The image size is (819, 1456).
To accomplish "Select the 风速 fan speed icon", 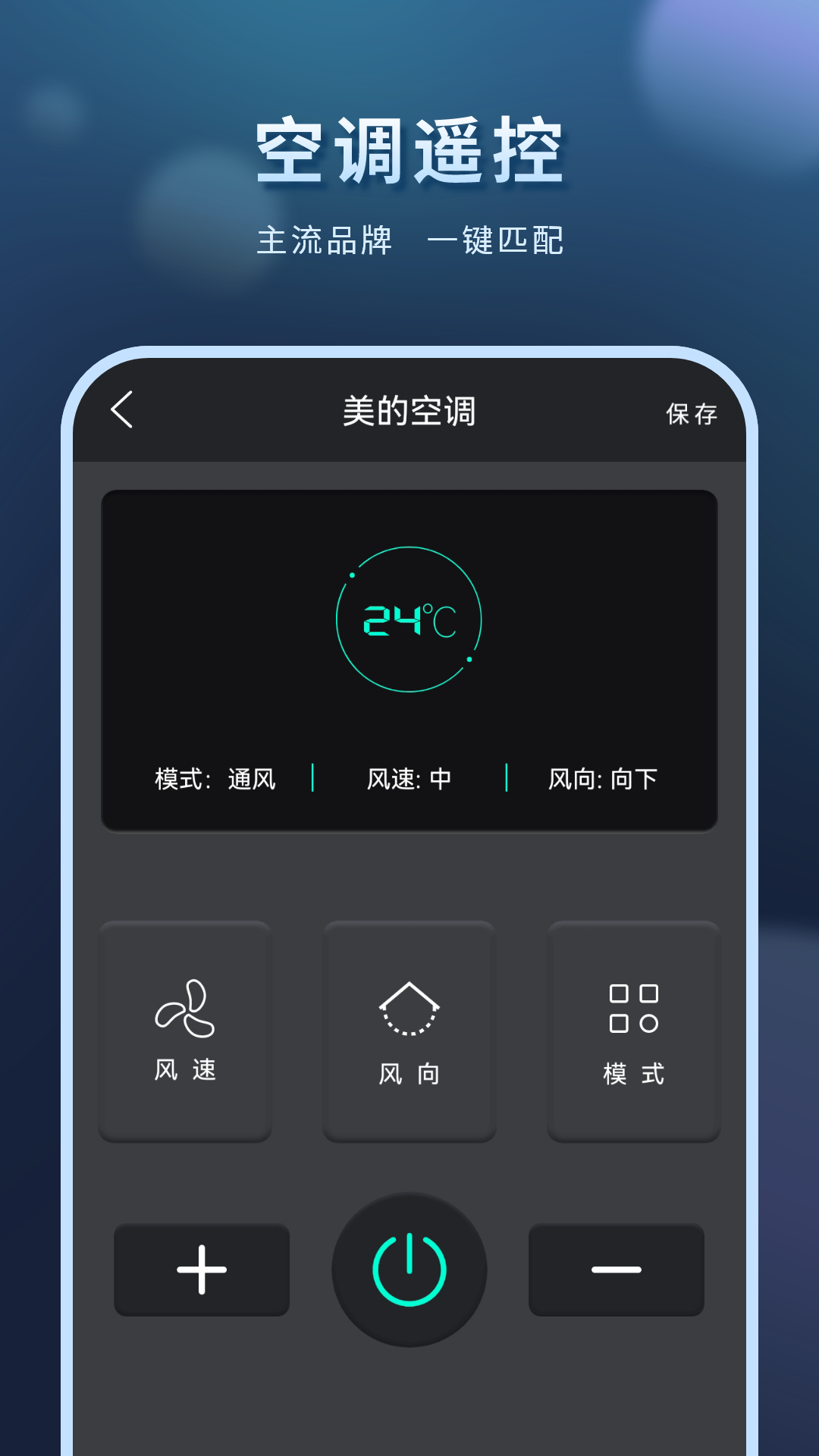I will tap(184, 1028).
